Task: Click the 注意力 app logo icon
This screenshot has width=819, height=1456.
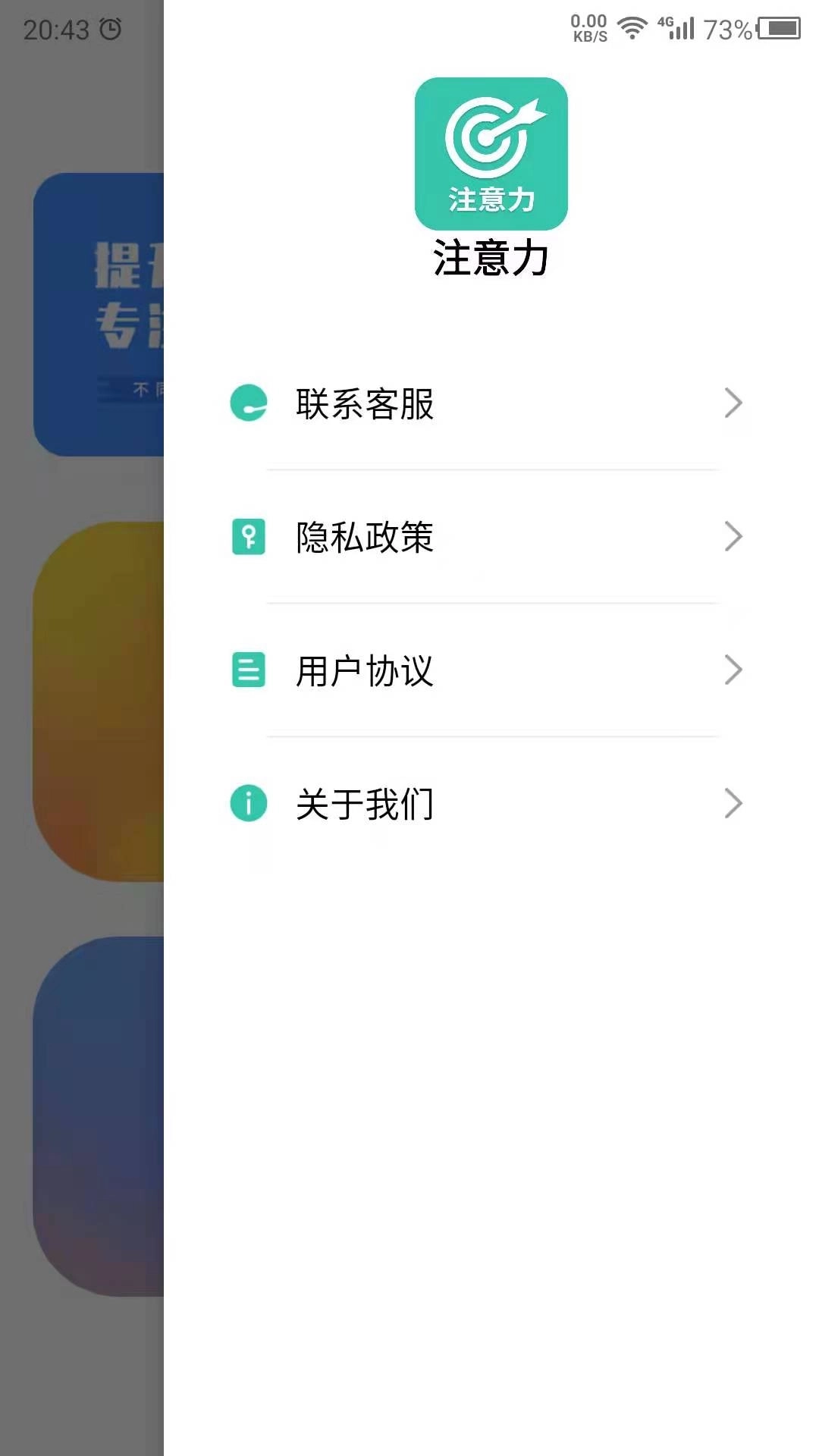Action: pyautogui.click(x=490, y=152)
